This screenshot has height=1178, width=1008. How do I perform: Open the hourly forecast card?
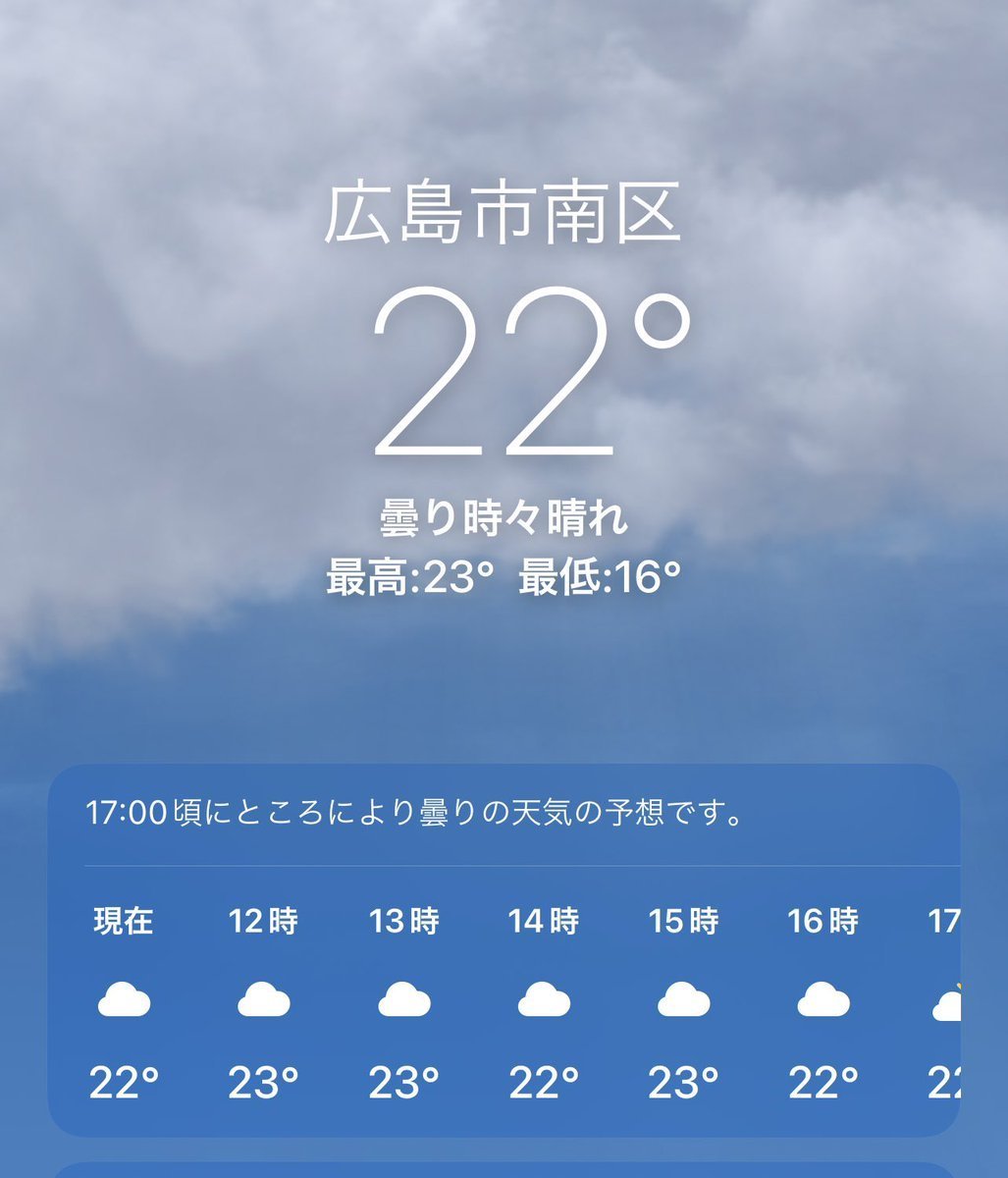(x=503, y=950)
